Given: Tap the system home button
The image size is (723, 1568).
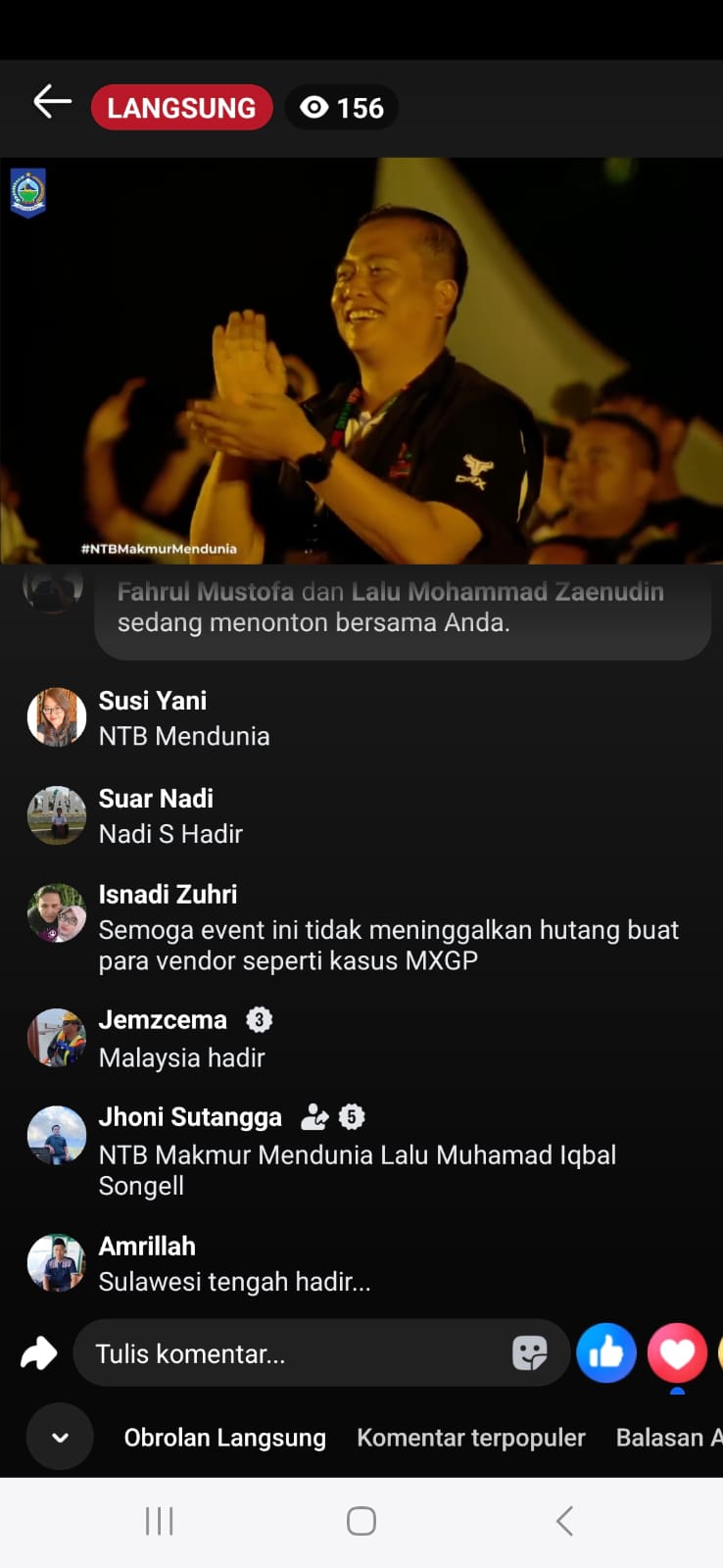Looking at the screenshot, I should click(361, 1521).
